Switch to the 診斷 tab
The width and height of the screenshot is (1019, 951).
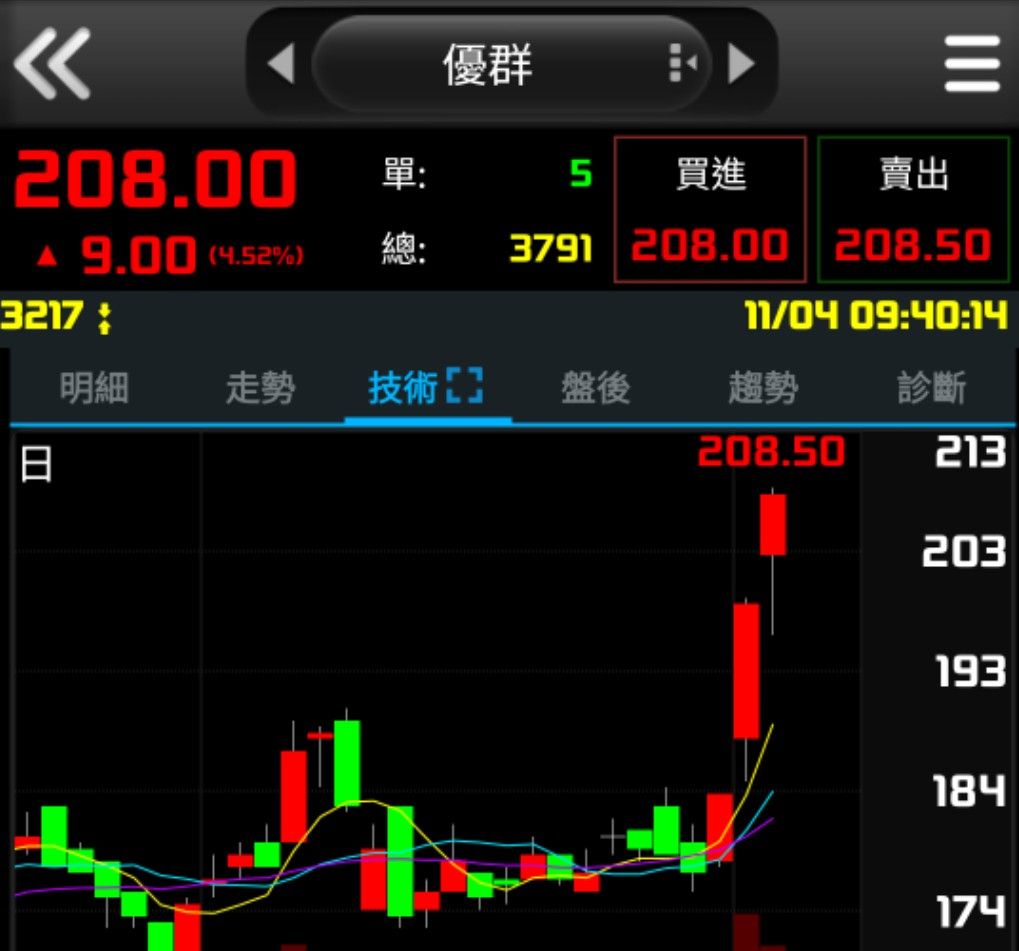[931, 387]
